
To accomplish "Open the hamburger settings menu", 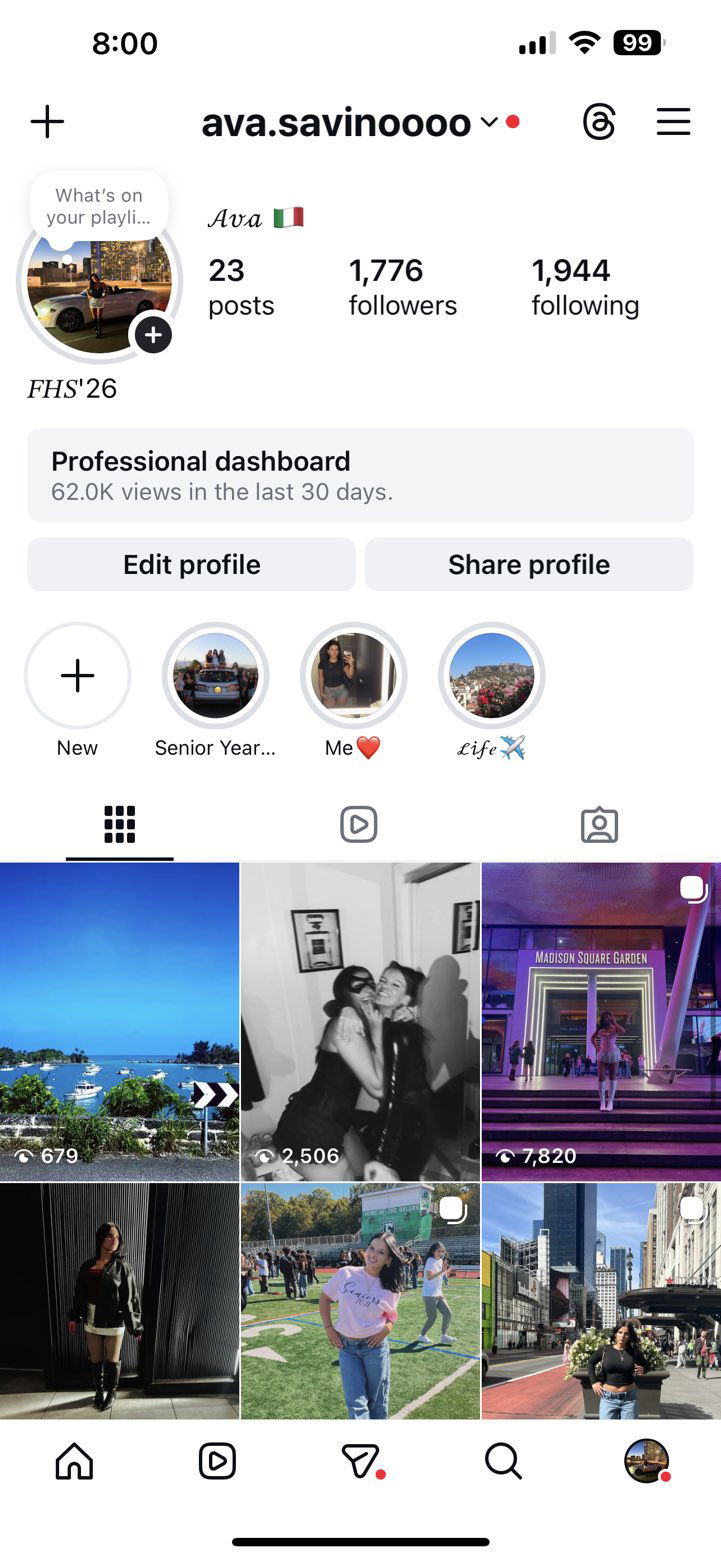I will tap(673, 123).
